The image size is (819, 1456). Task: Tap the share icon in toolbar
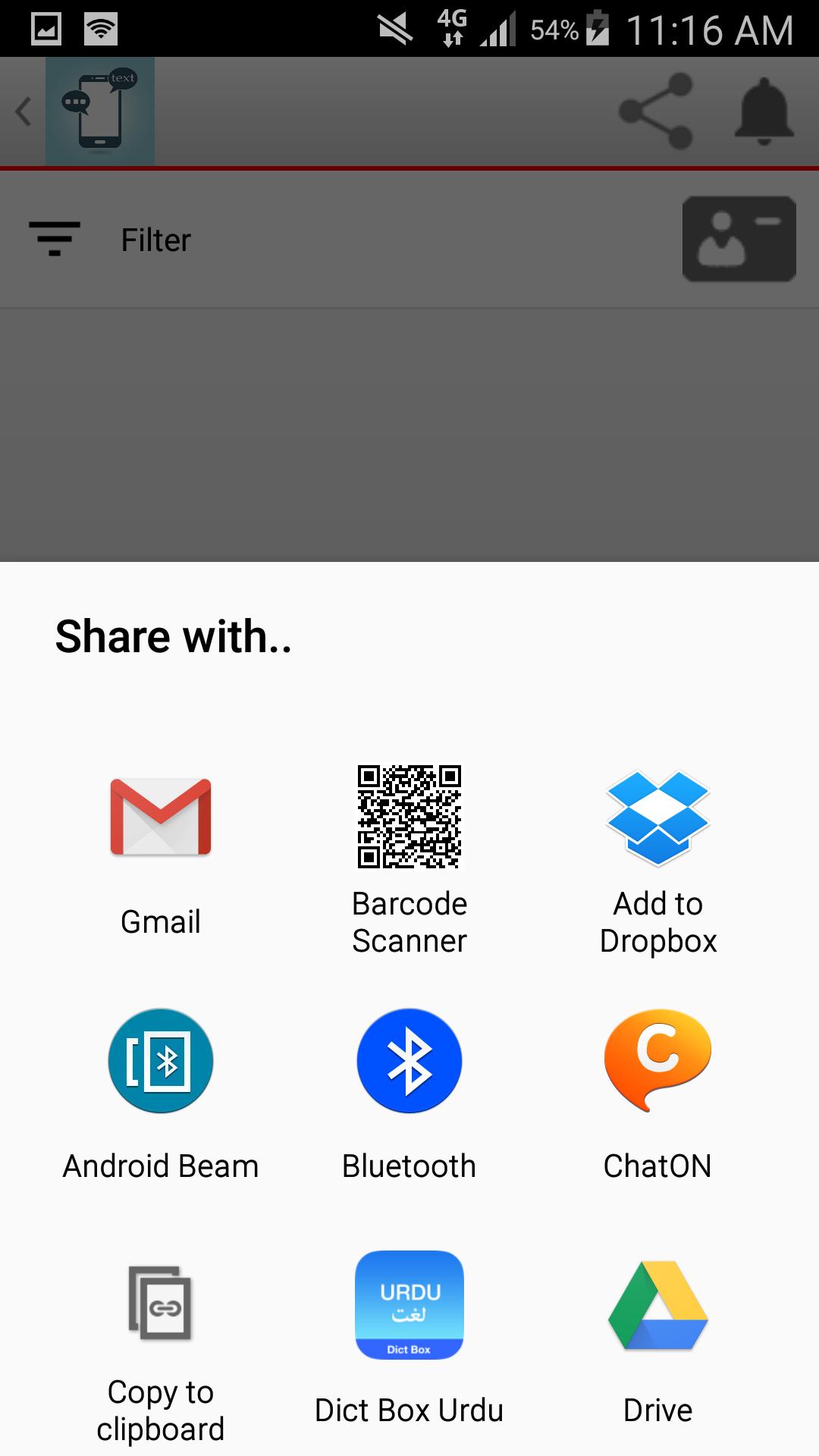click(656, 111)
